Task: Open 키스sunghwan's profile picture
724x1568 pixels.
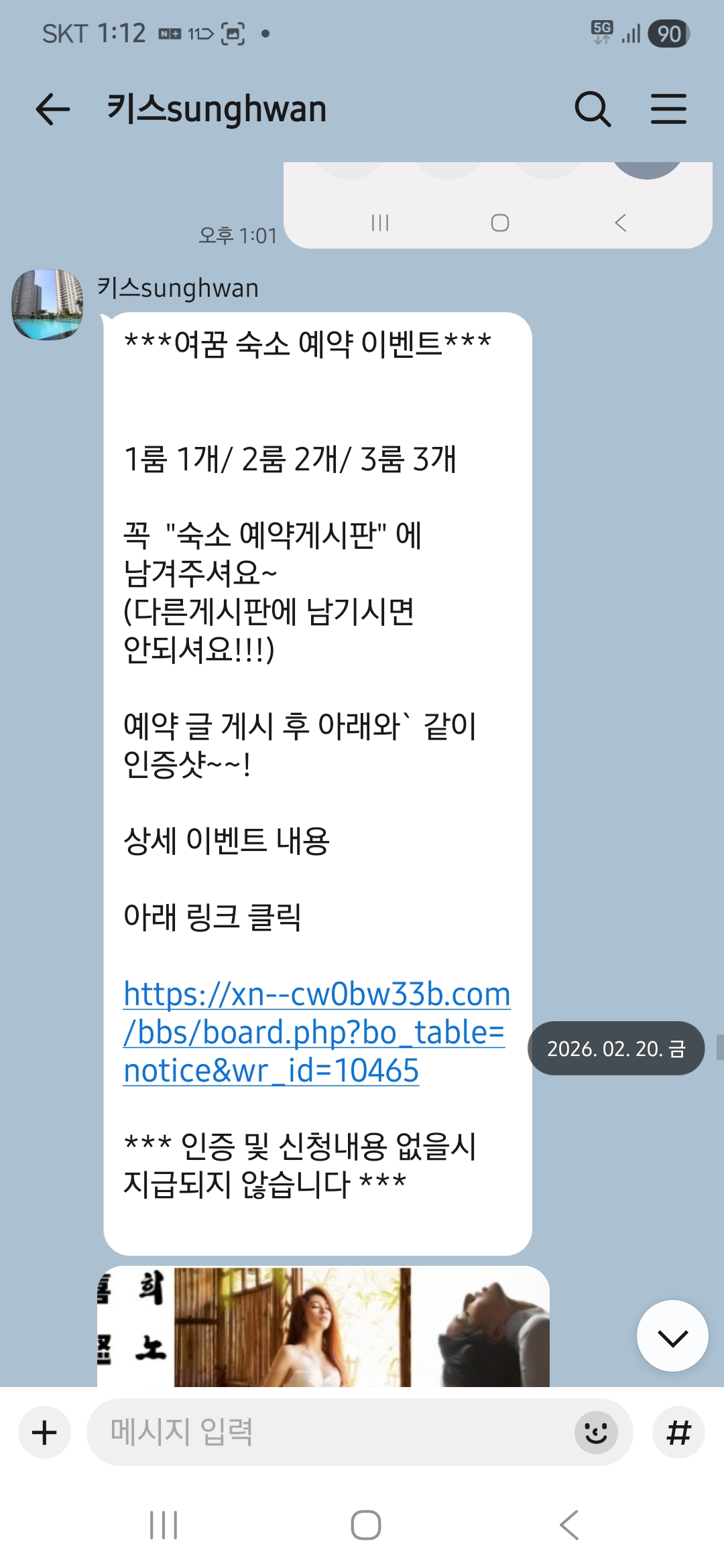Action: click(47, 304)
